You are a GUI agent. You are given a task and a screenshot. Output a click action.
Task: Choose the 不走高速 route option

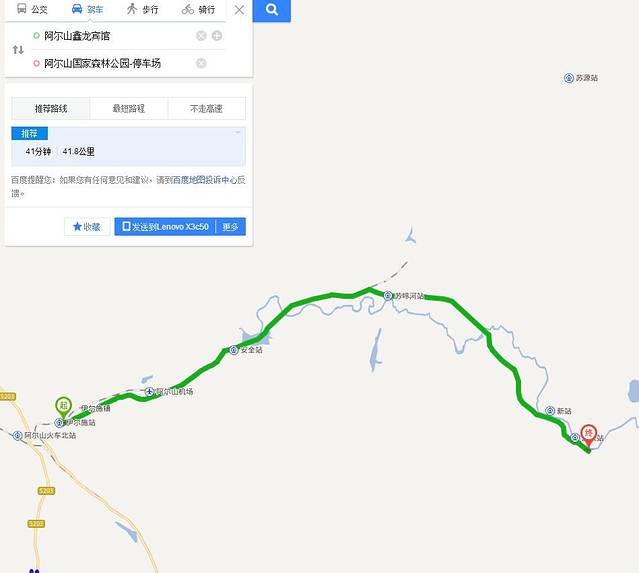[206, 108]
